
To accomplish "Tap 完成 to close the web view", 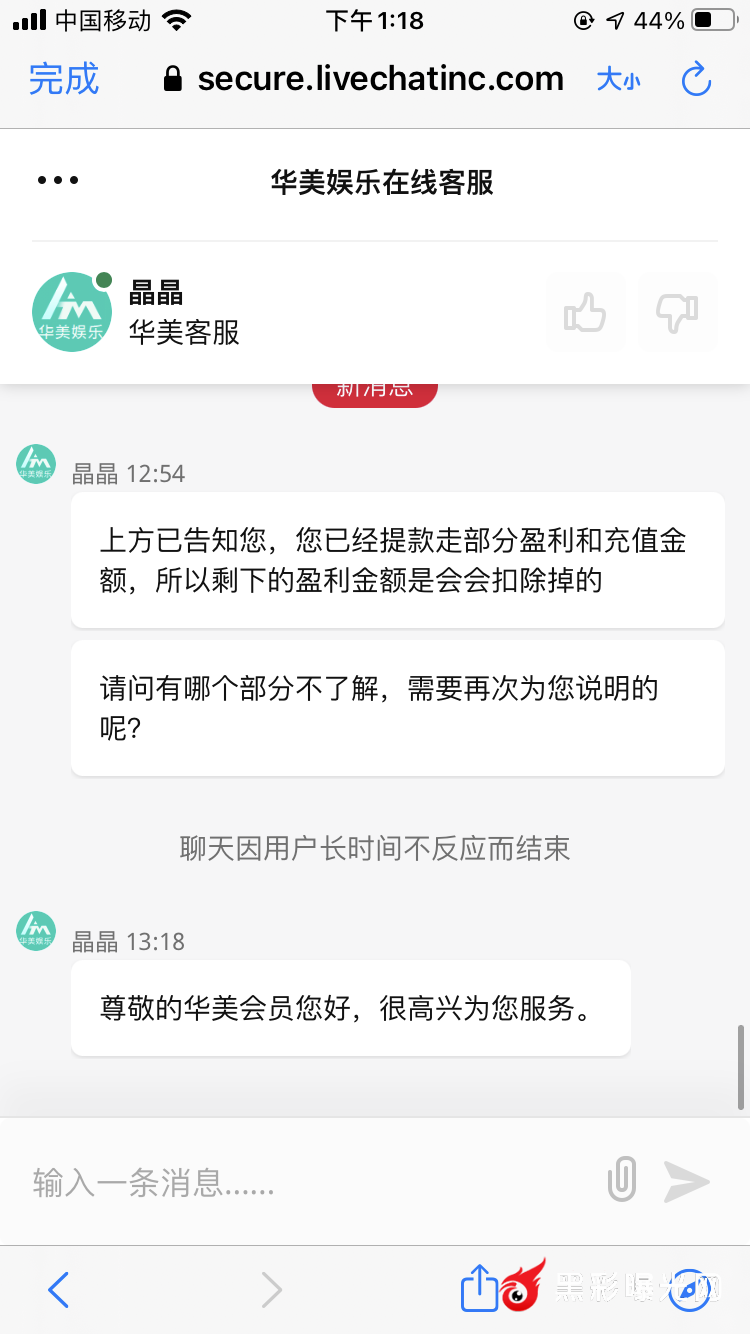I will 64,79.
